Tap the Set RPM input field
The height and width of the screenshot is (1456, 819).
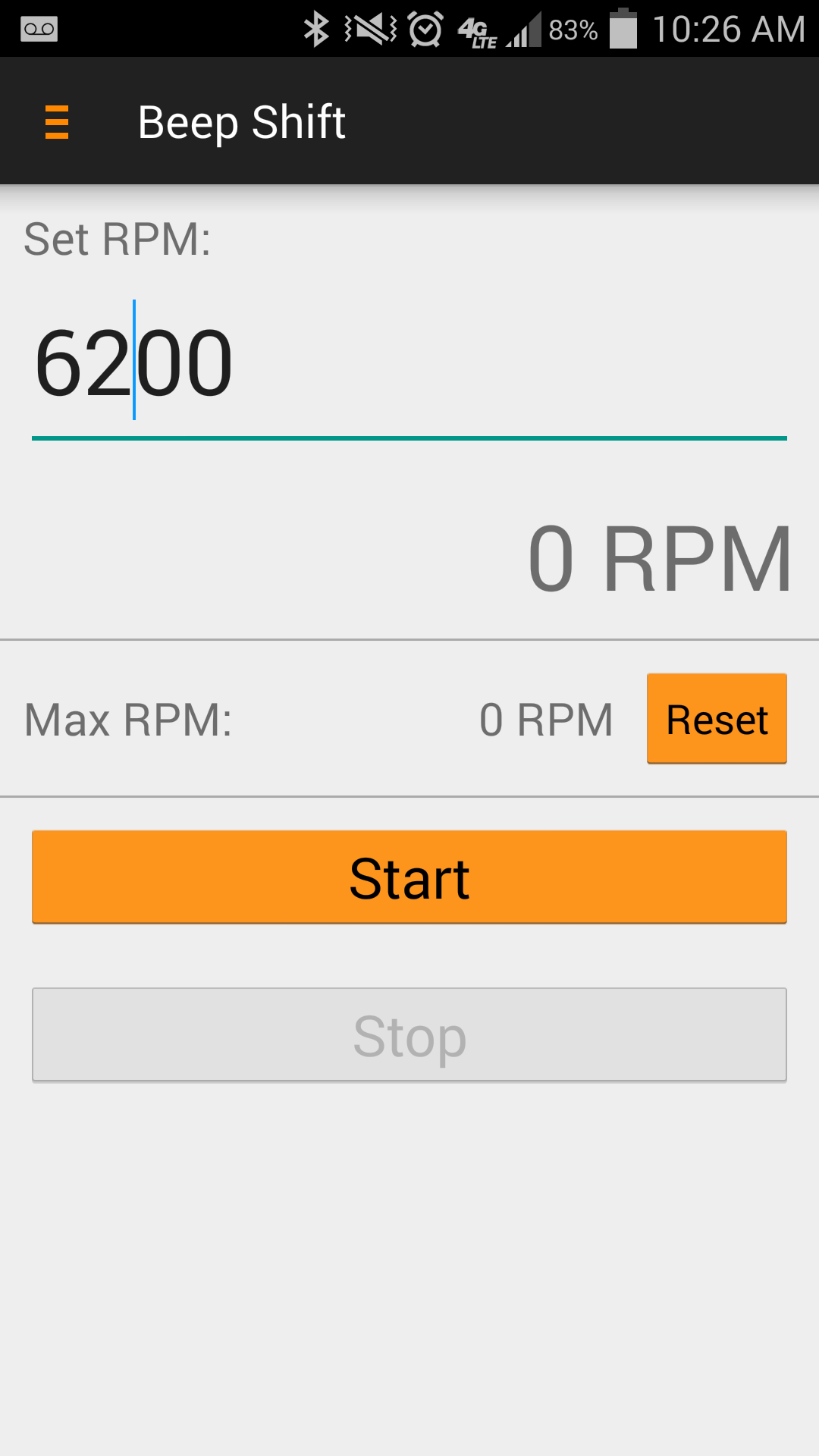[x=408, y=364]
